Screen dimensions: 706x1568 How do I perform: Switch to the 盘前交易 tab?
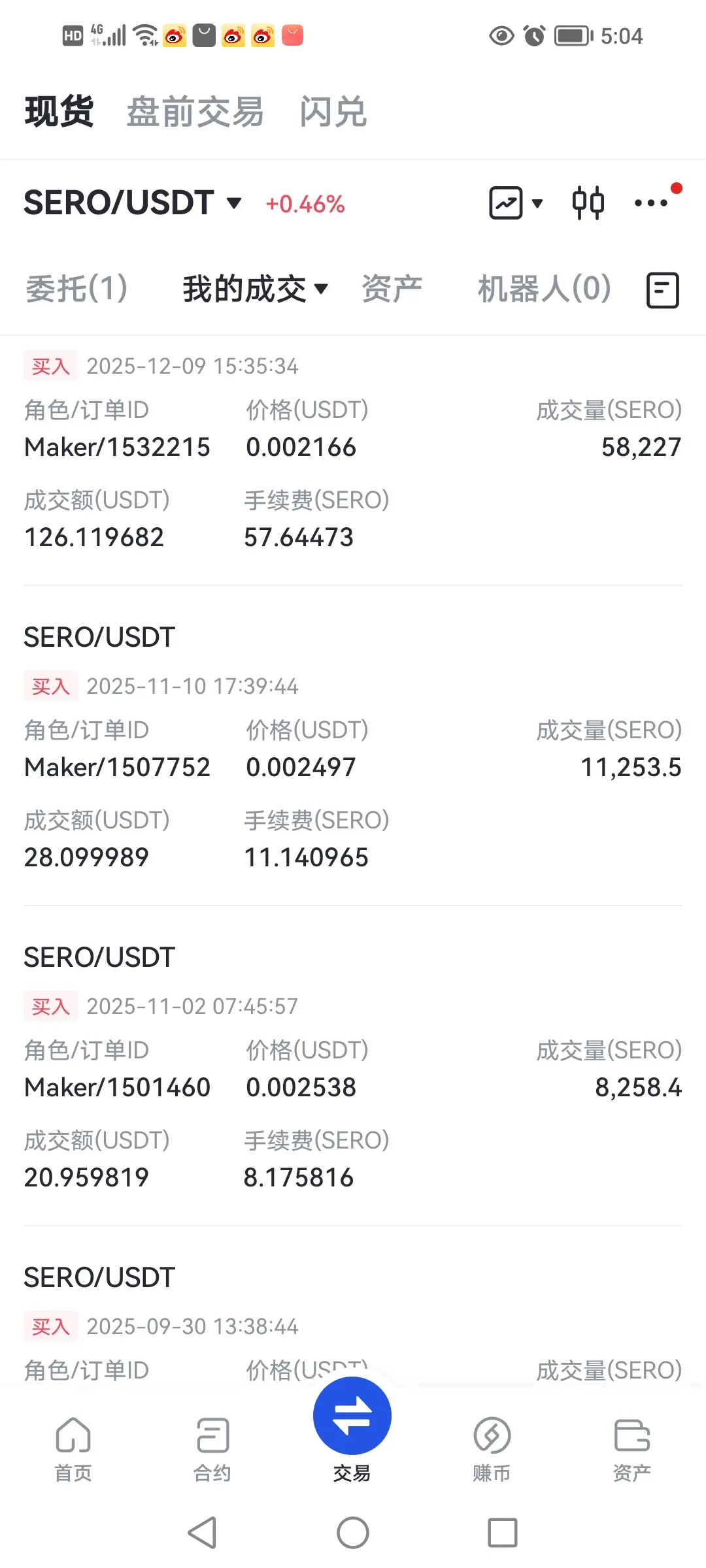tap(195, 112)
